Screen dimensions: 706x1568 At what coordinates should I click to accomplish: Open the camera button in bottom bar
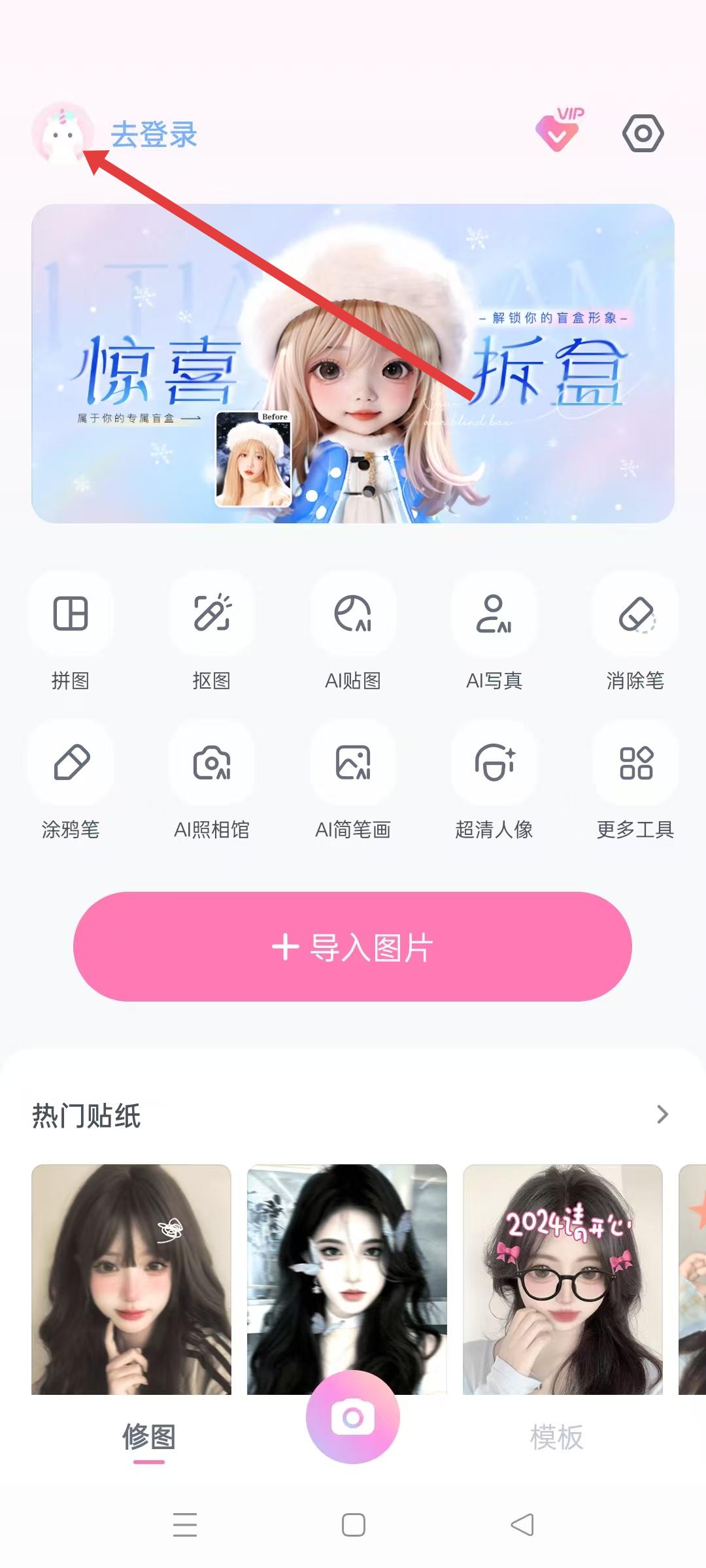click(353, 1417)
